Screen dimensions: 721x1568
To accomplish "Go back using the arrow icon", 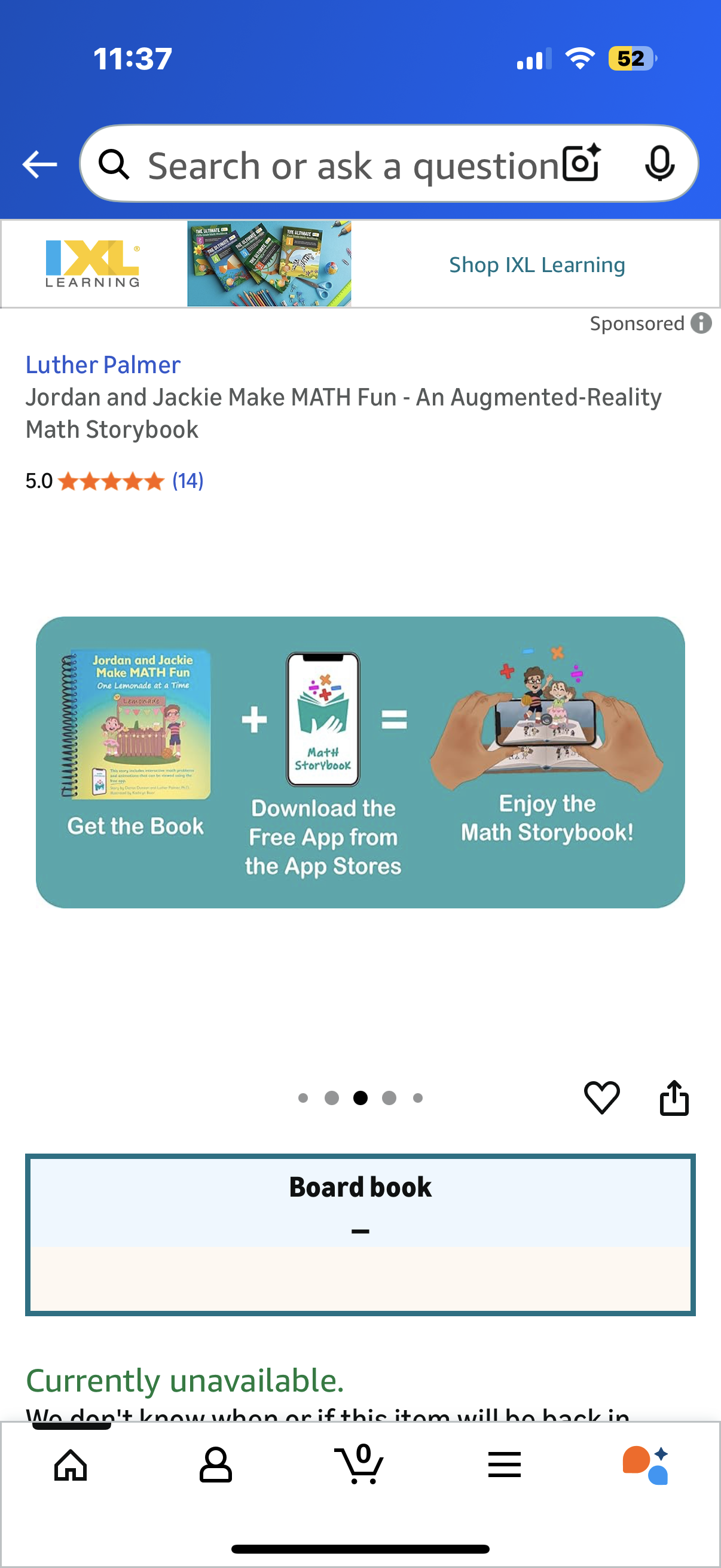I will pyautogui.click(x=39, y=164).
